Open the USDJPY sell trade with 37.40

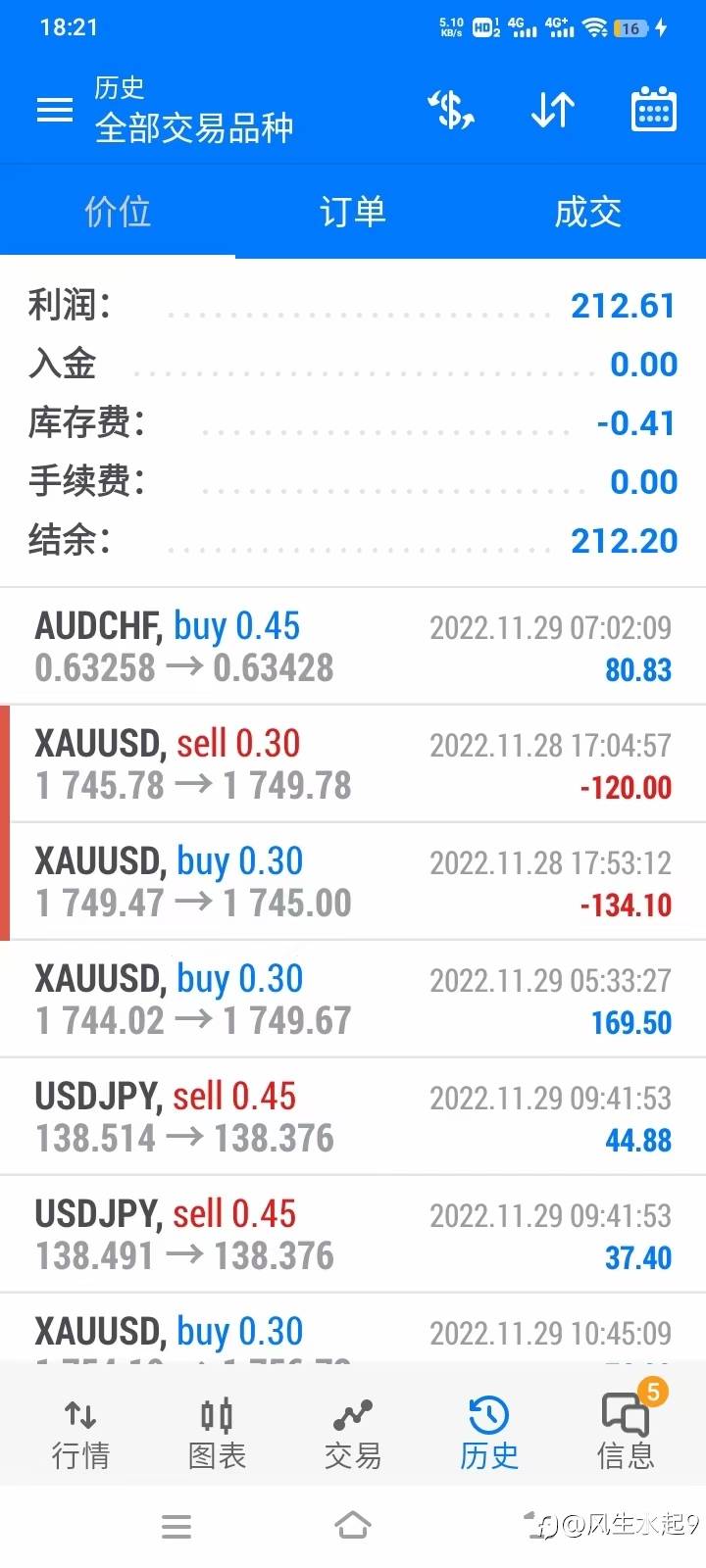[353, 1235]
